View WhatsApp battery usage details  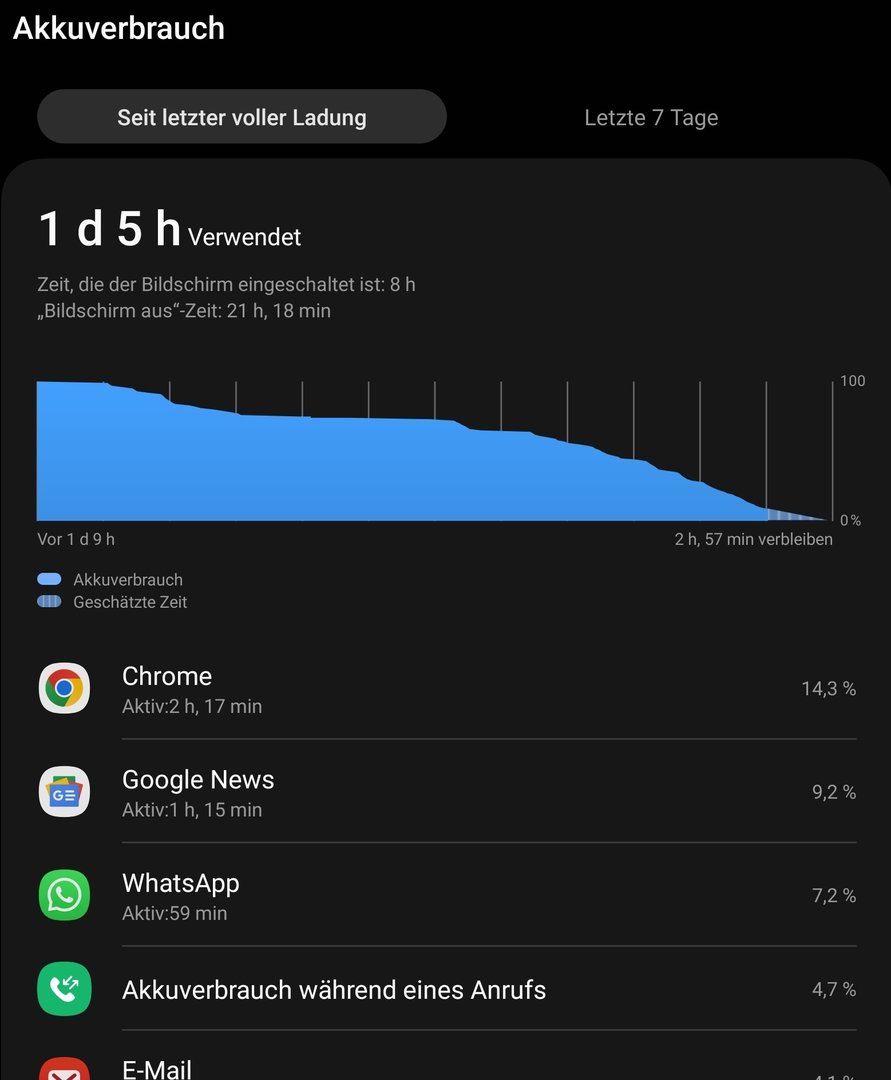point(446,896)
